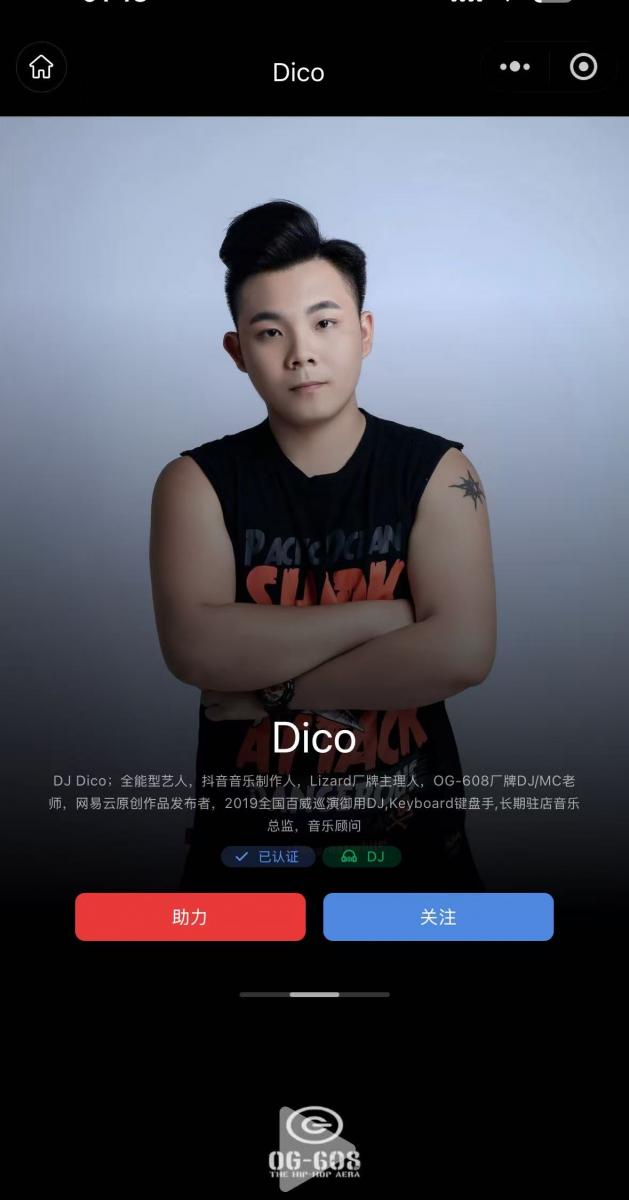Open the three-dot more menu

click(x=514, y=67)
